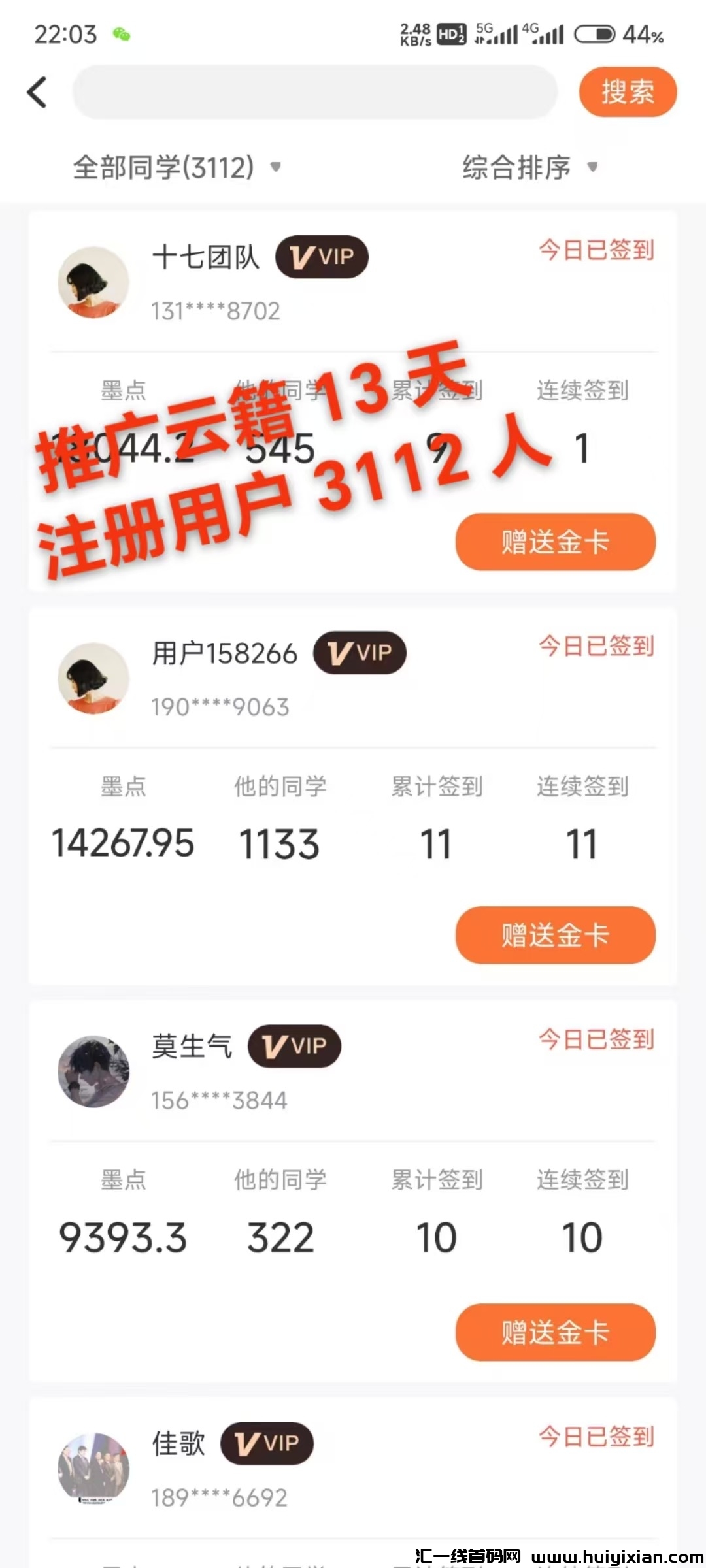Viewport: 706px width, 1568px height.
Task: Expand the 全部同学(3112) filter dropdown
Action: [176, 167]
